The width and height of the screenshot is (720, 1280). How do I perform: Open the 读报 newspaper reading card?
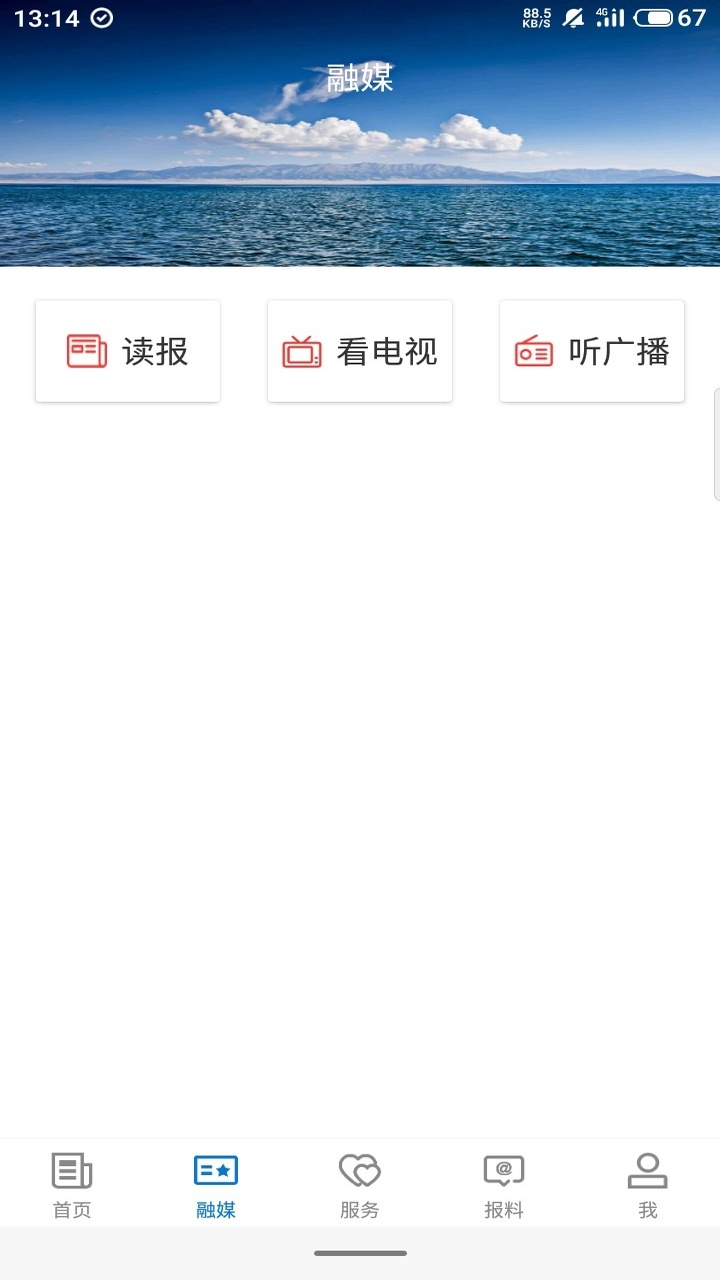[128, 351]
